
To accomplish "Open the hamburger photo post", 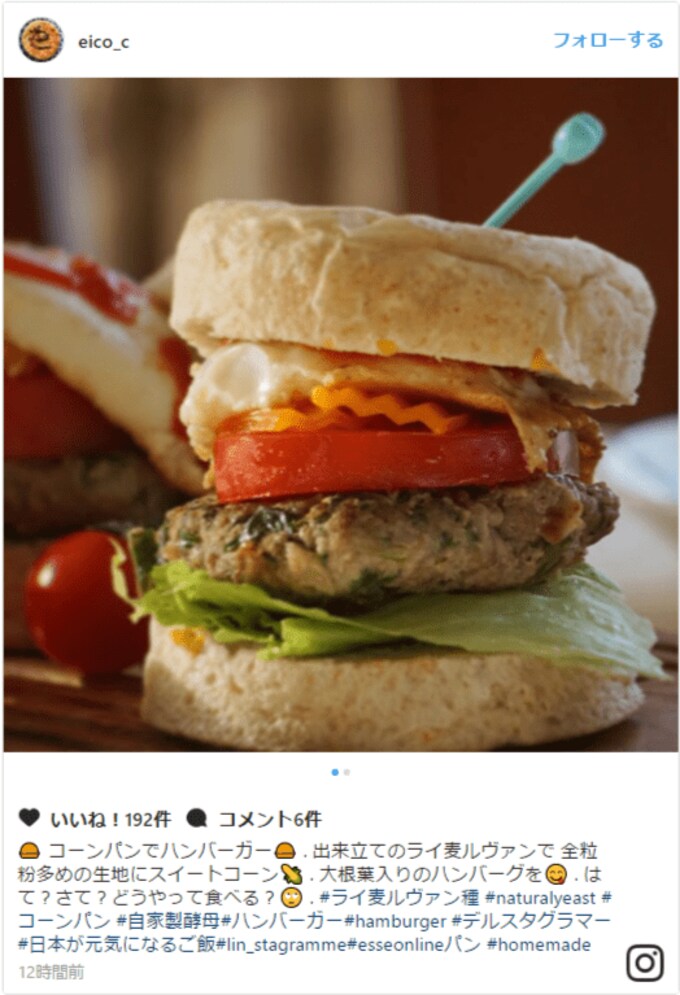I will pos(340,415).
